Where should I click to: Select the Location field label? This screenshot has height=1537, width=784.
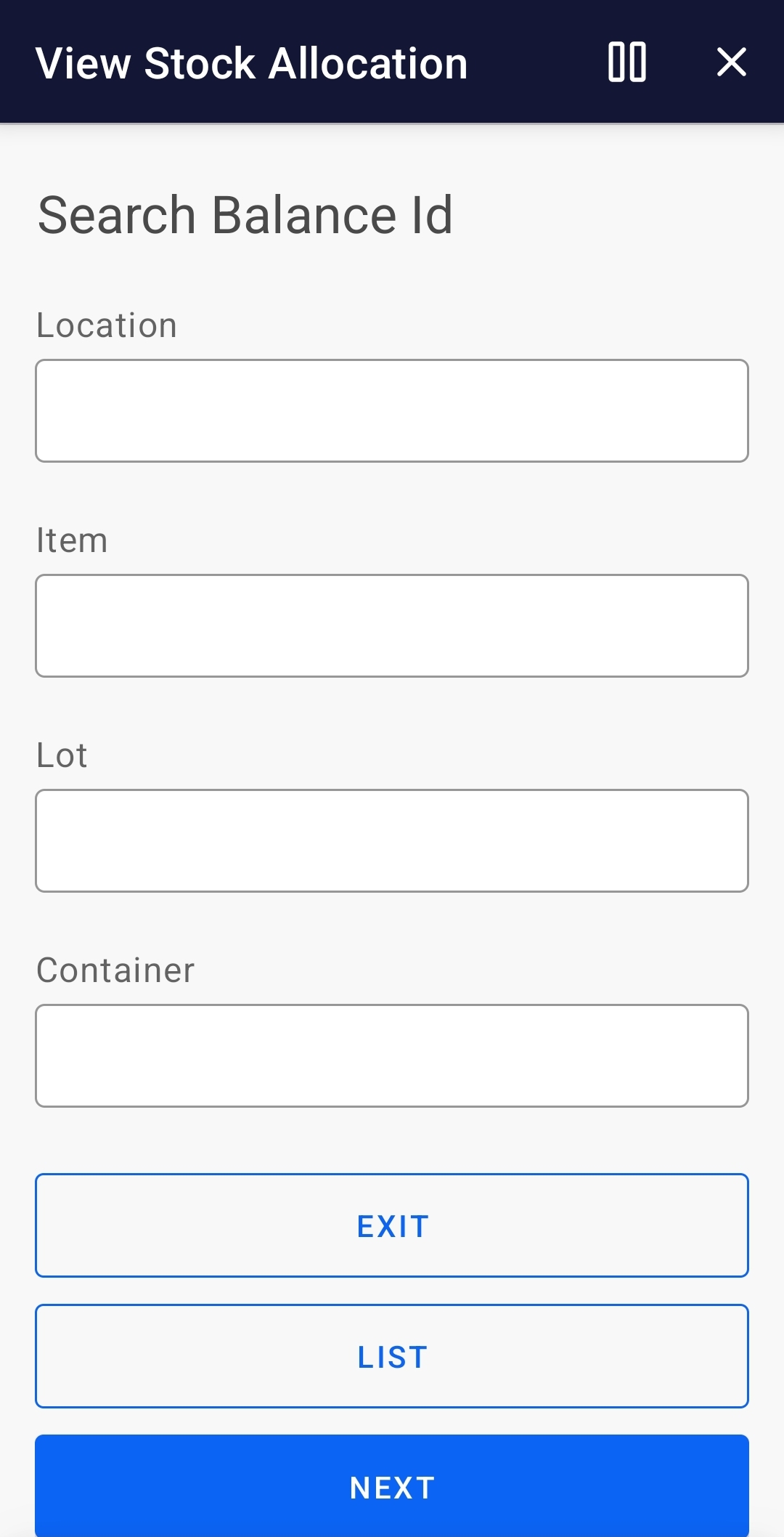click(106, 325)
